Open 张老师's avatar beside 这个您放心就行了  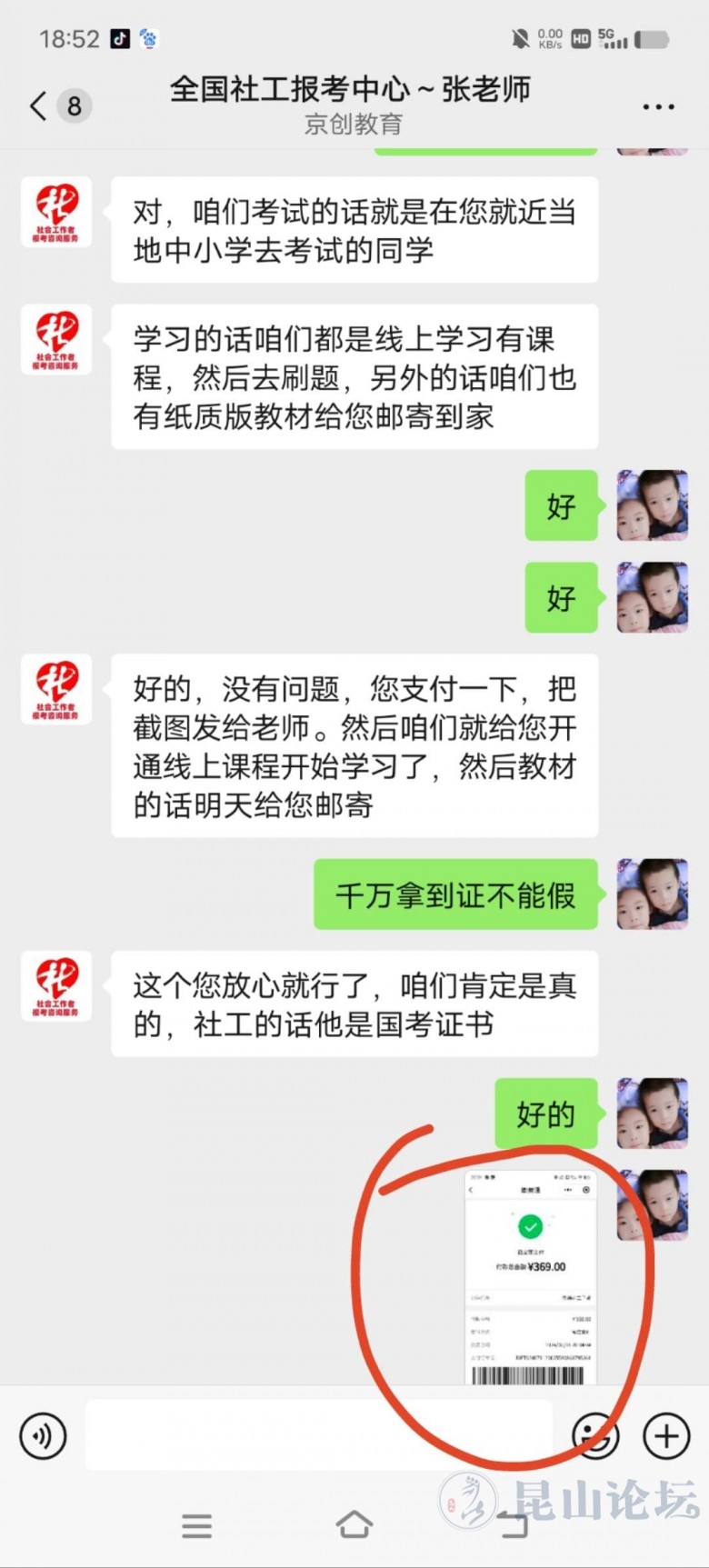[56, 986]
